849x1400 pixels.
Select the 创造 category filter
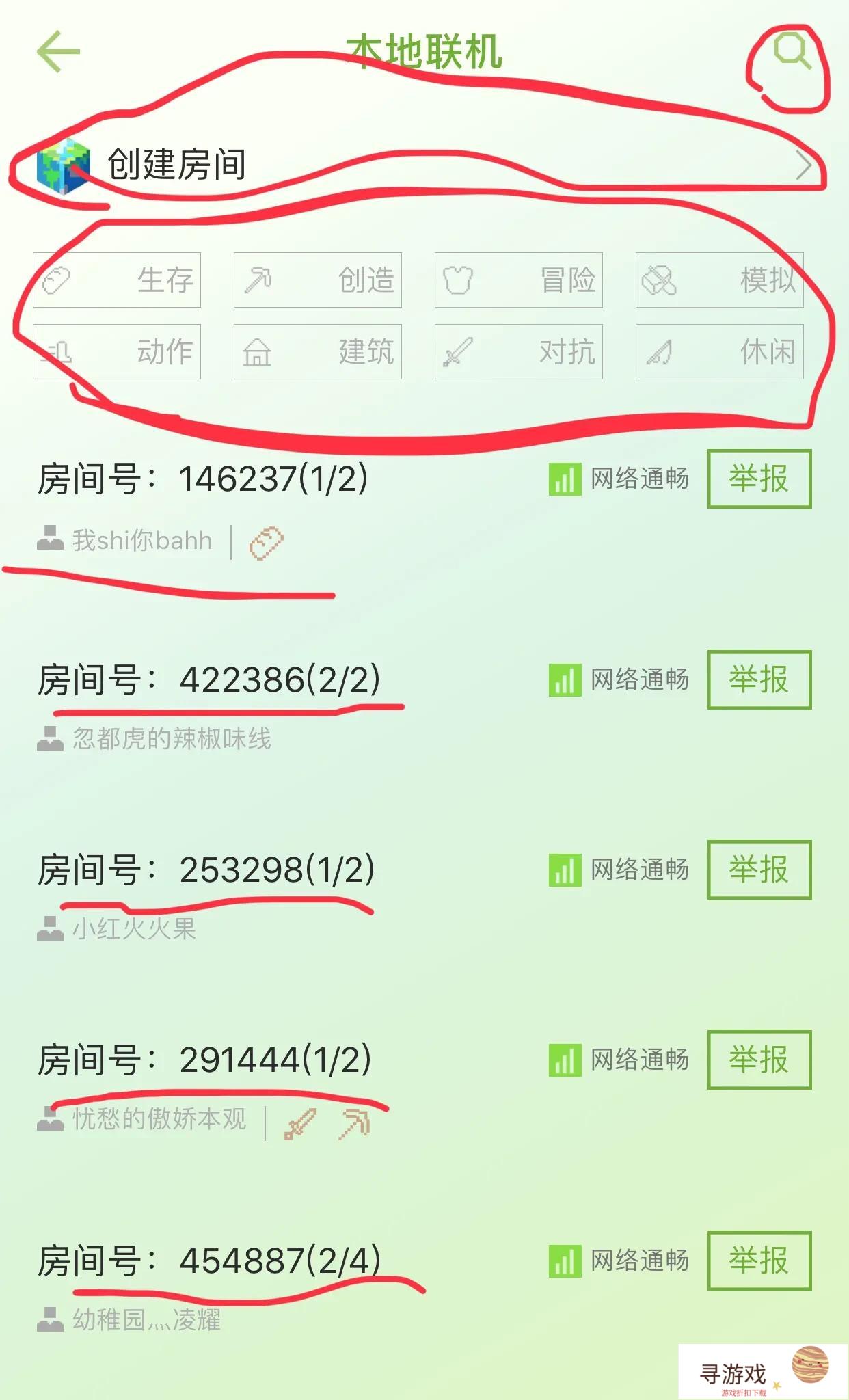pyautogui.click(x=318, y=280)
